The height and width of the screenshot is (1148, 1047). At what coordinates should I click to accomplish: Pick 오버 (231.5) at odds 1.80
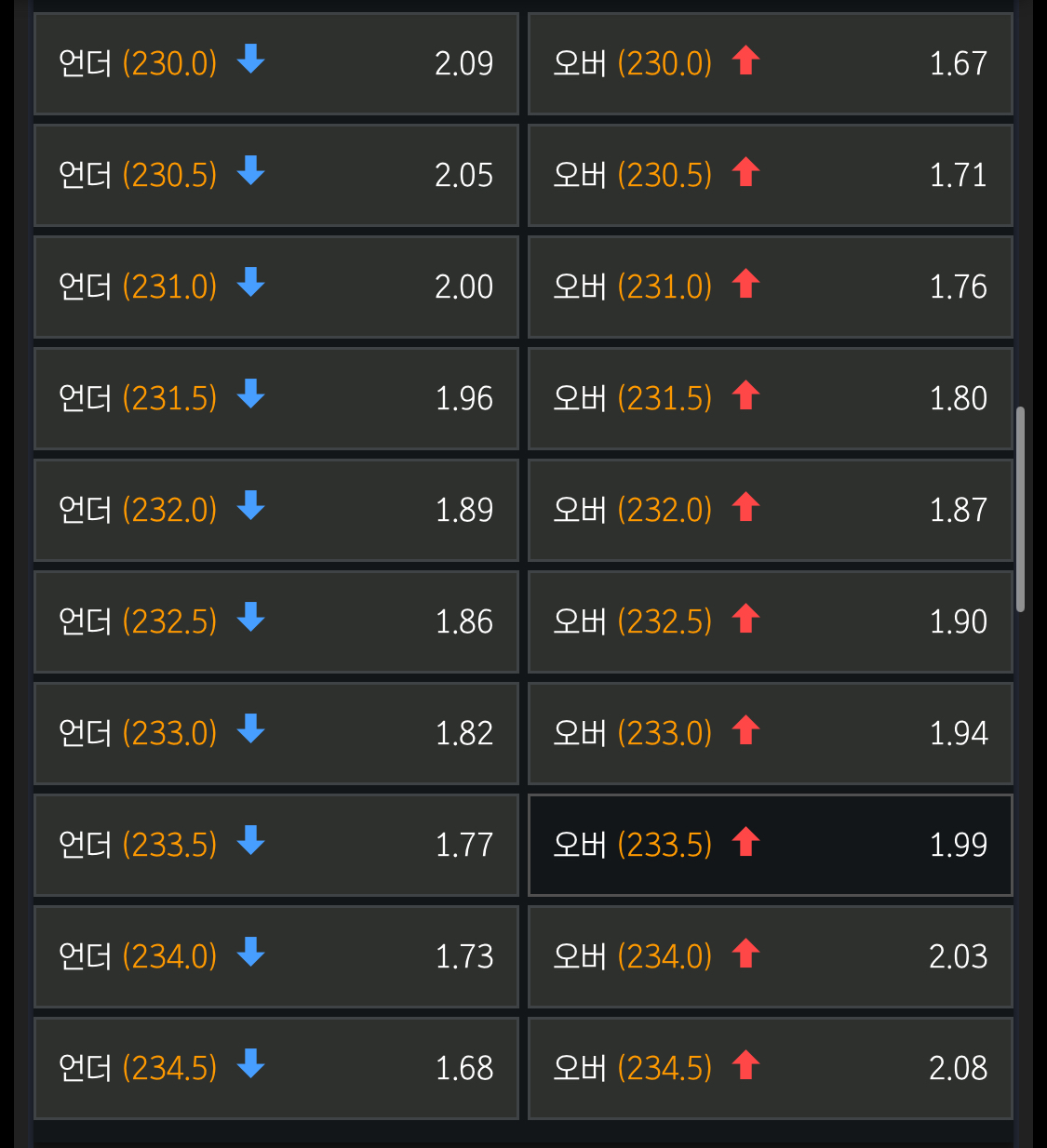770,398
